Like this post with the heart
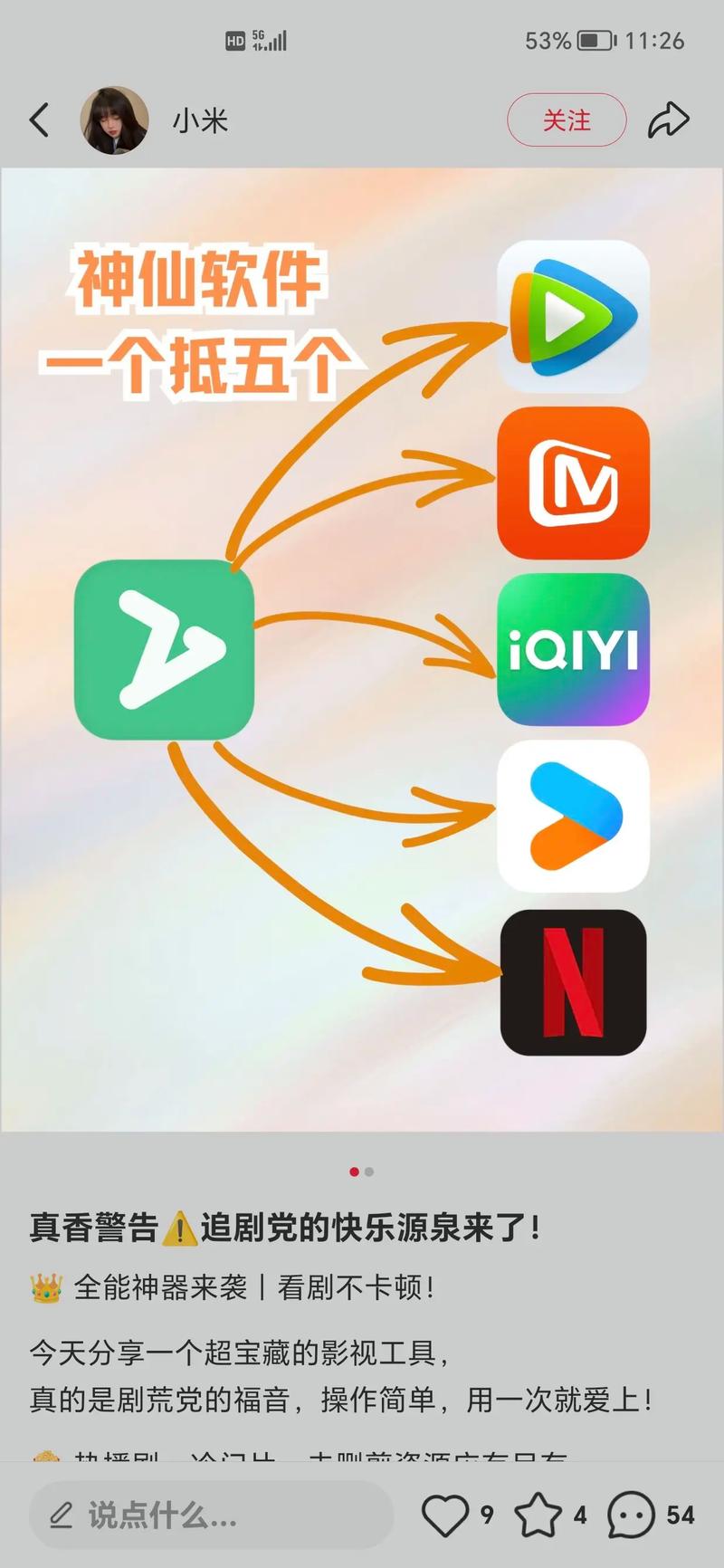This screenshot has width=724, height=1568. point(445,1515)
